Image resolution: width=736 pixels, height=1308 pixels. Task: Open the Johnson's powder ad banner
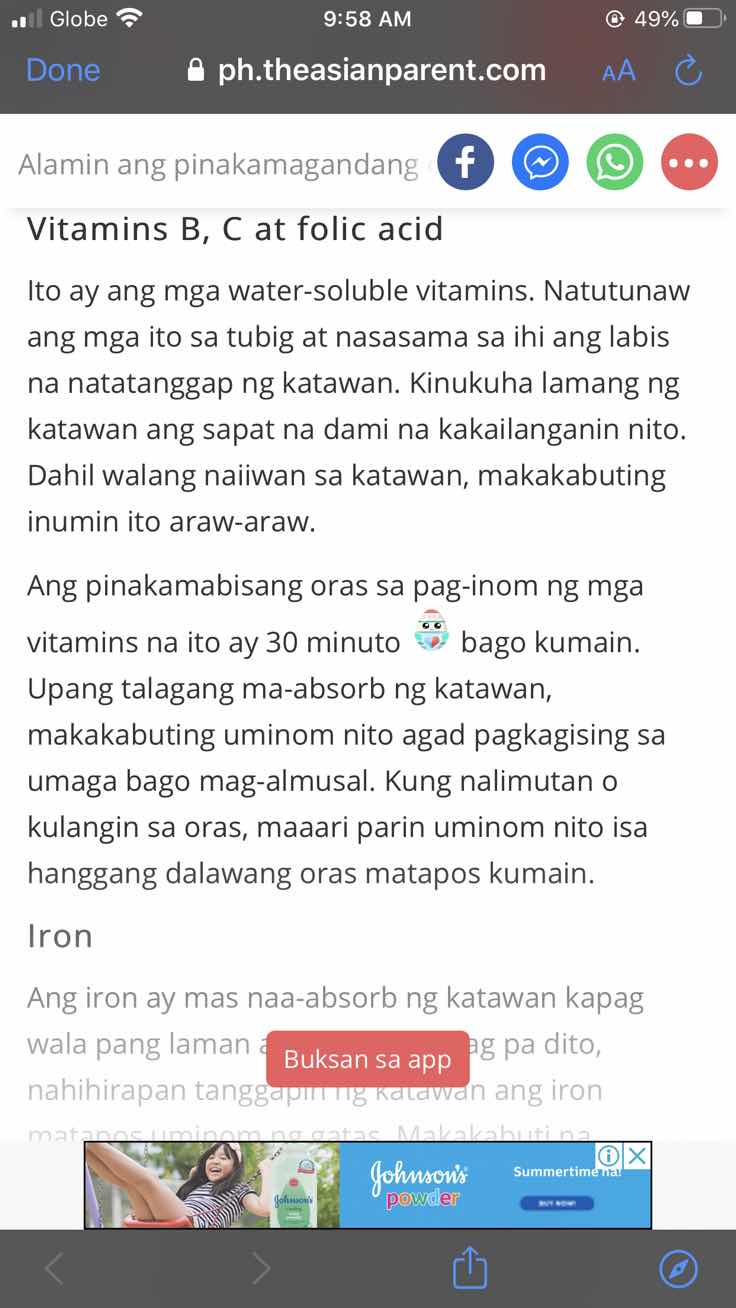tap(368, 1185)
